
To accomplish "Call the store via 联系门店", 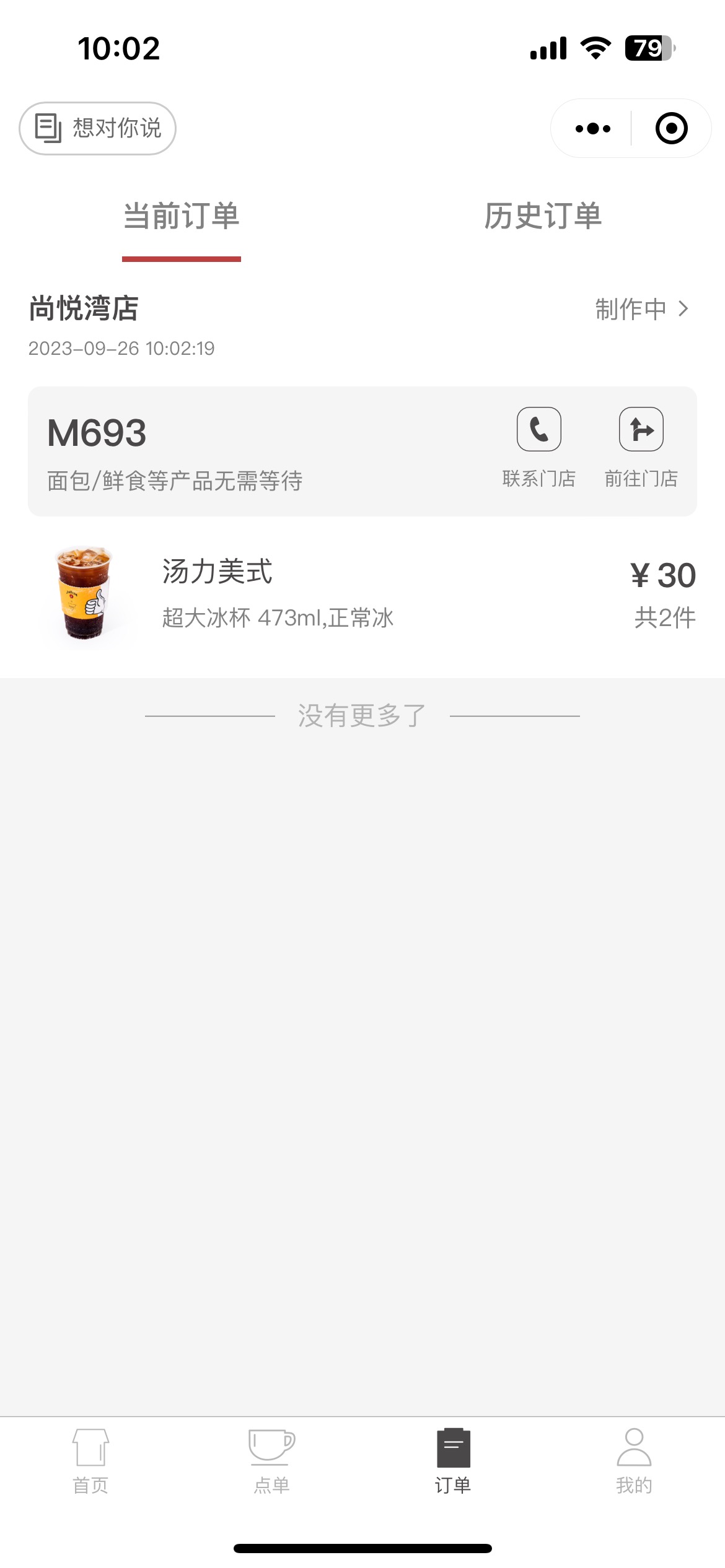I will (x=539, y=448).
